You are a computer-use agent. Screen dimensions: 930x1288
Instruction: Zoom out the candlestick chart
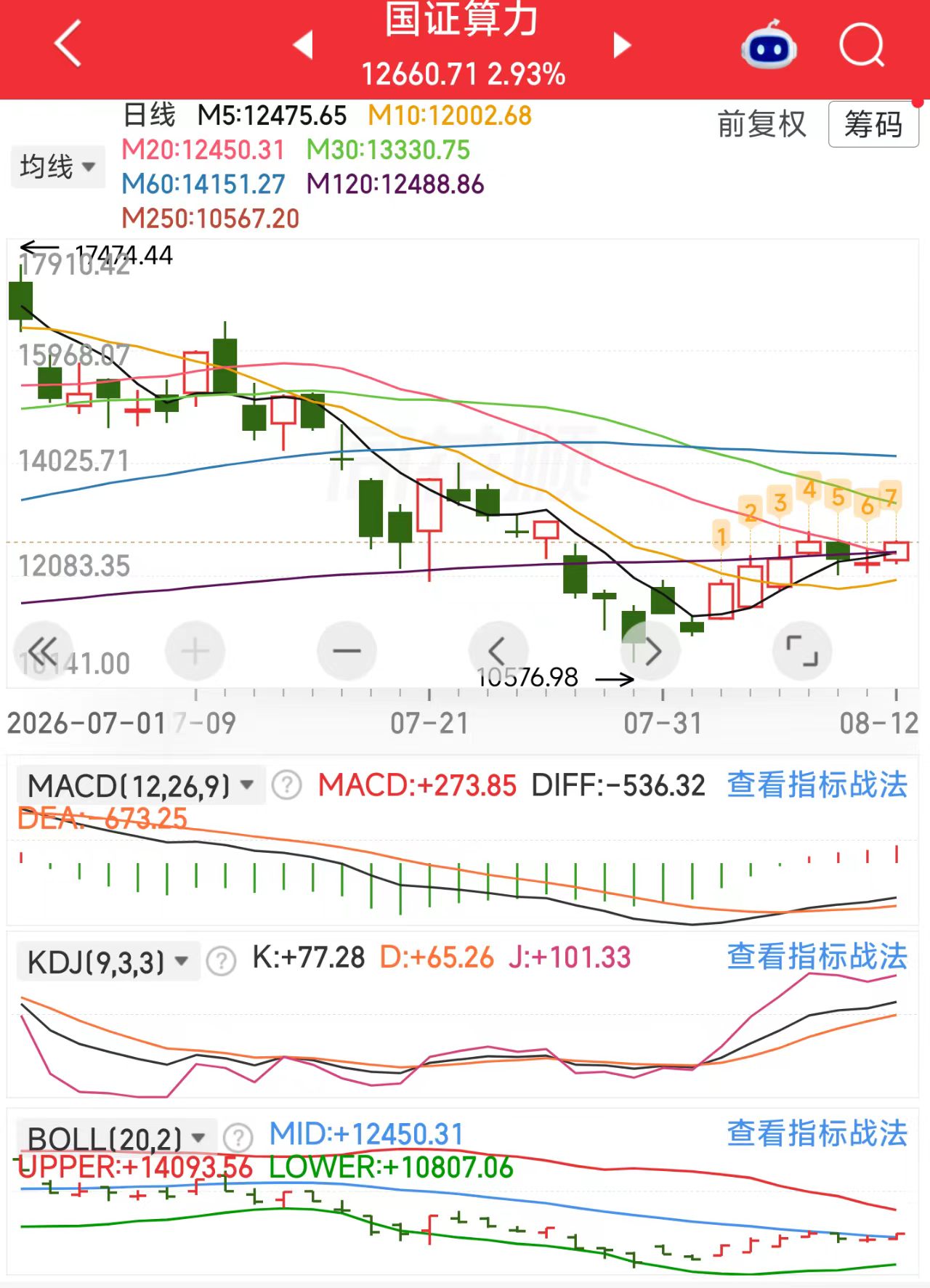[x=347, y=650]
